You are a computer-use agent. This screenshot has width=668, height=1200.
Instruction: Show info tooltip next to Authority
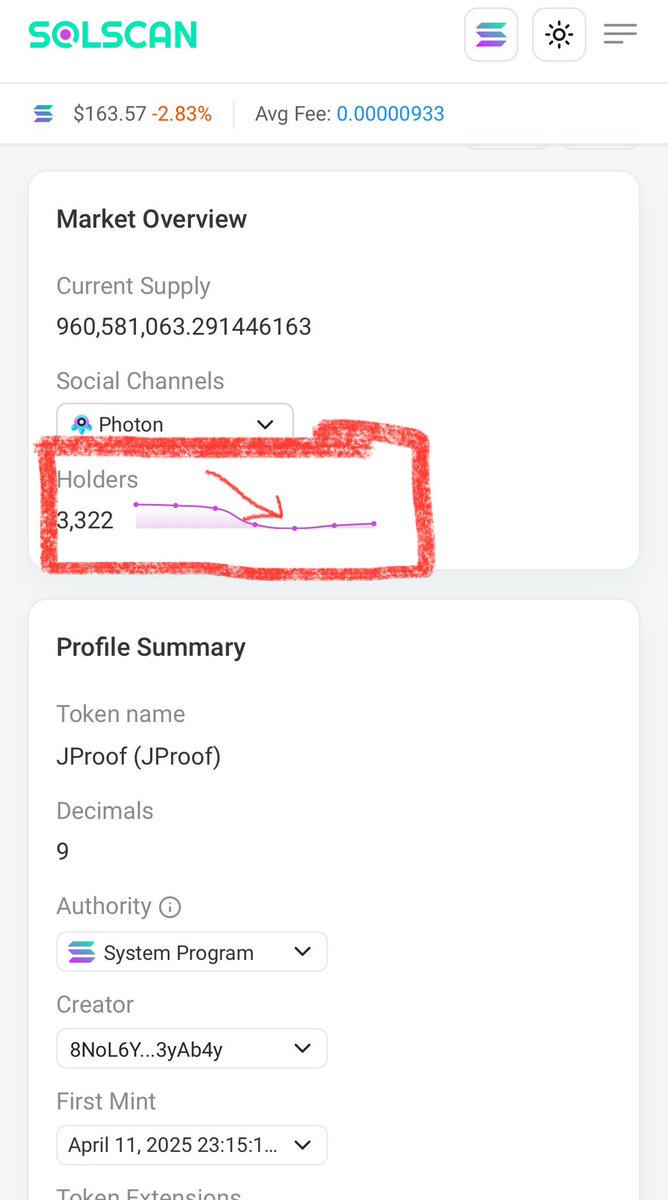pos(170,907)
